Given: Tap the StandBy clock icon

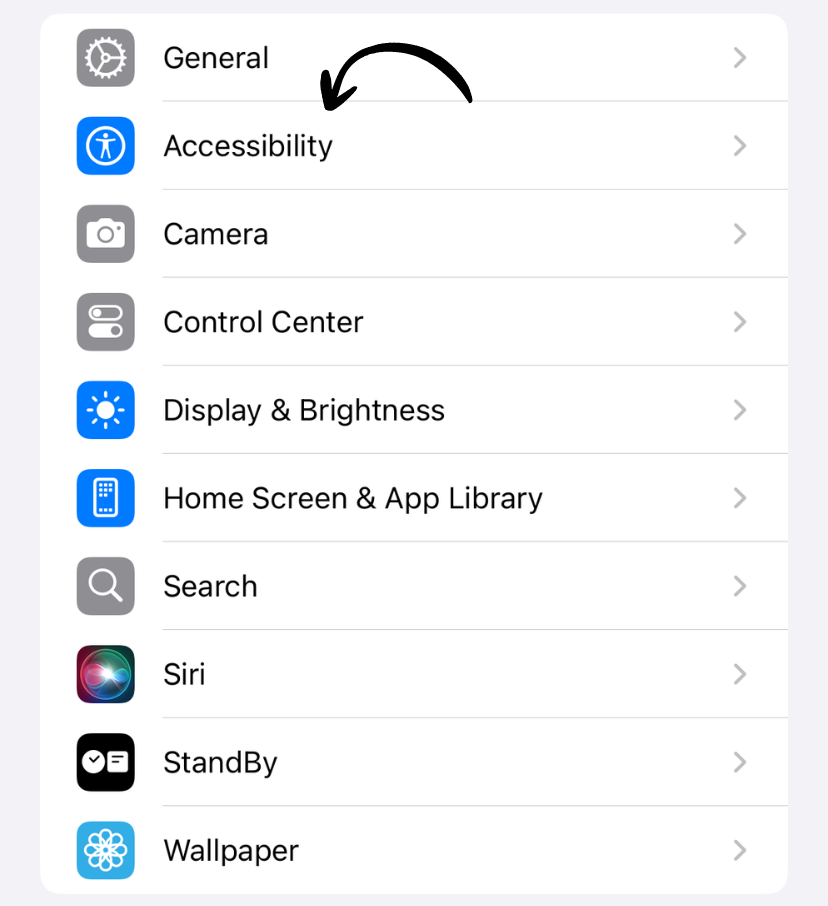Looking at the screenshot, I should point(105,762).
